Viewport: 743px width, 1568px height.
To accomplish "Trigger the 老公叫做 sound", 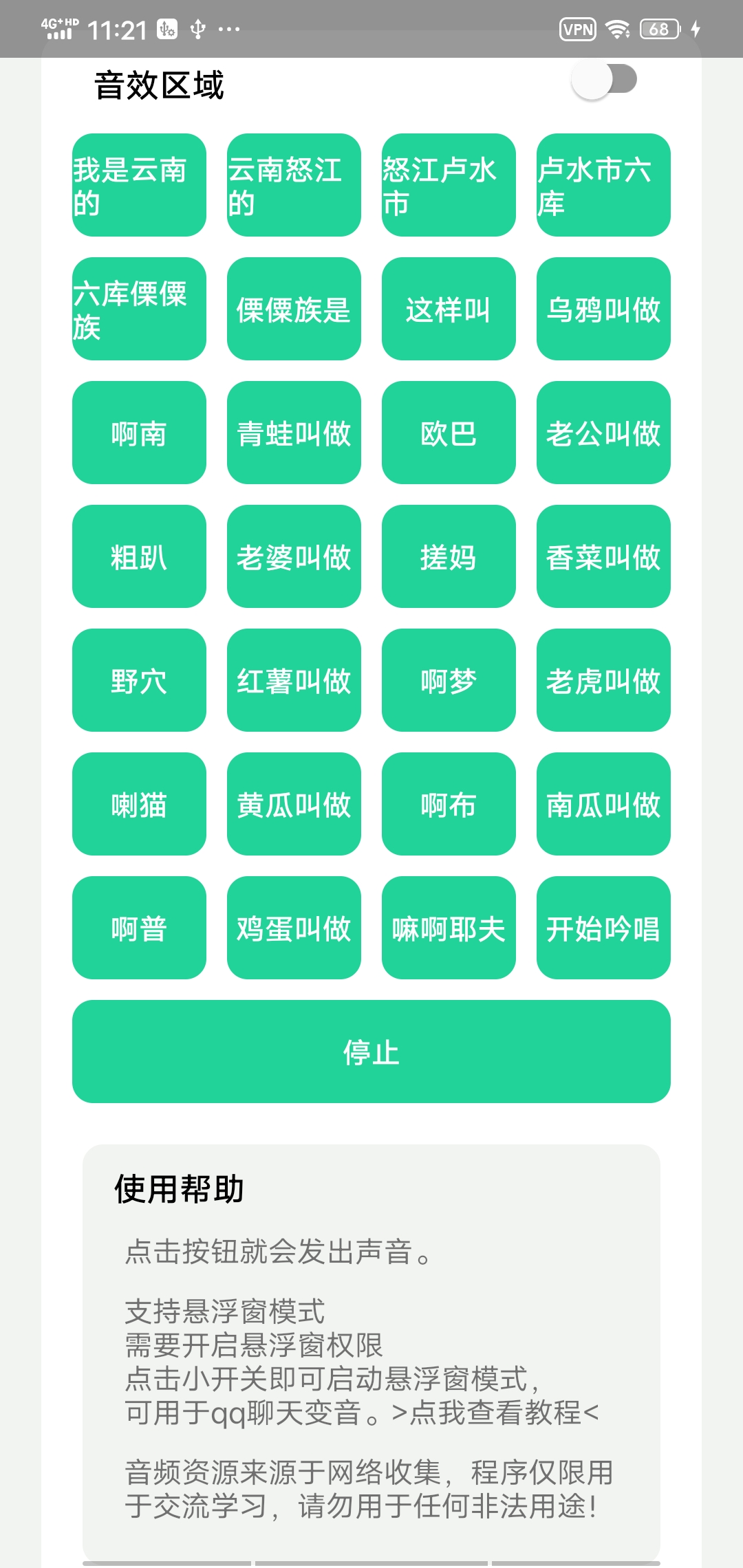I will 602,433.
